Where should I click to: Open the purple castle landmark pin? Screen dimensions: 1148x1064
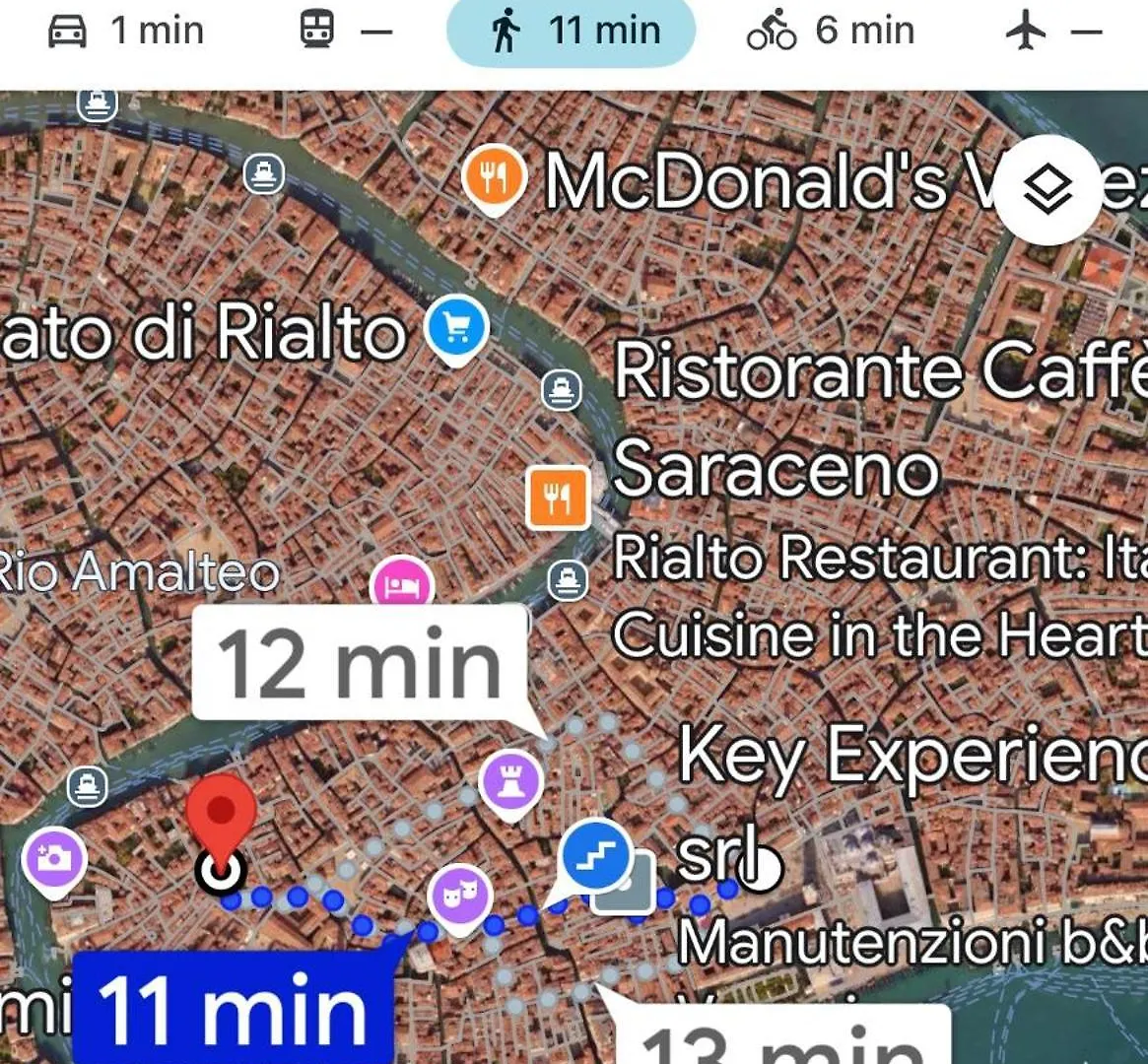tap(510, 782)
